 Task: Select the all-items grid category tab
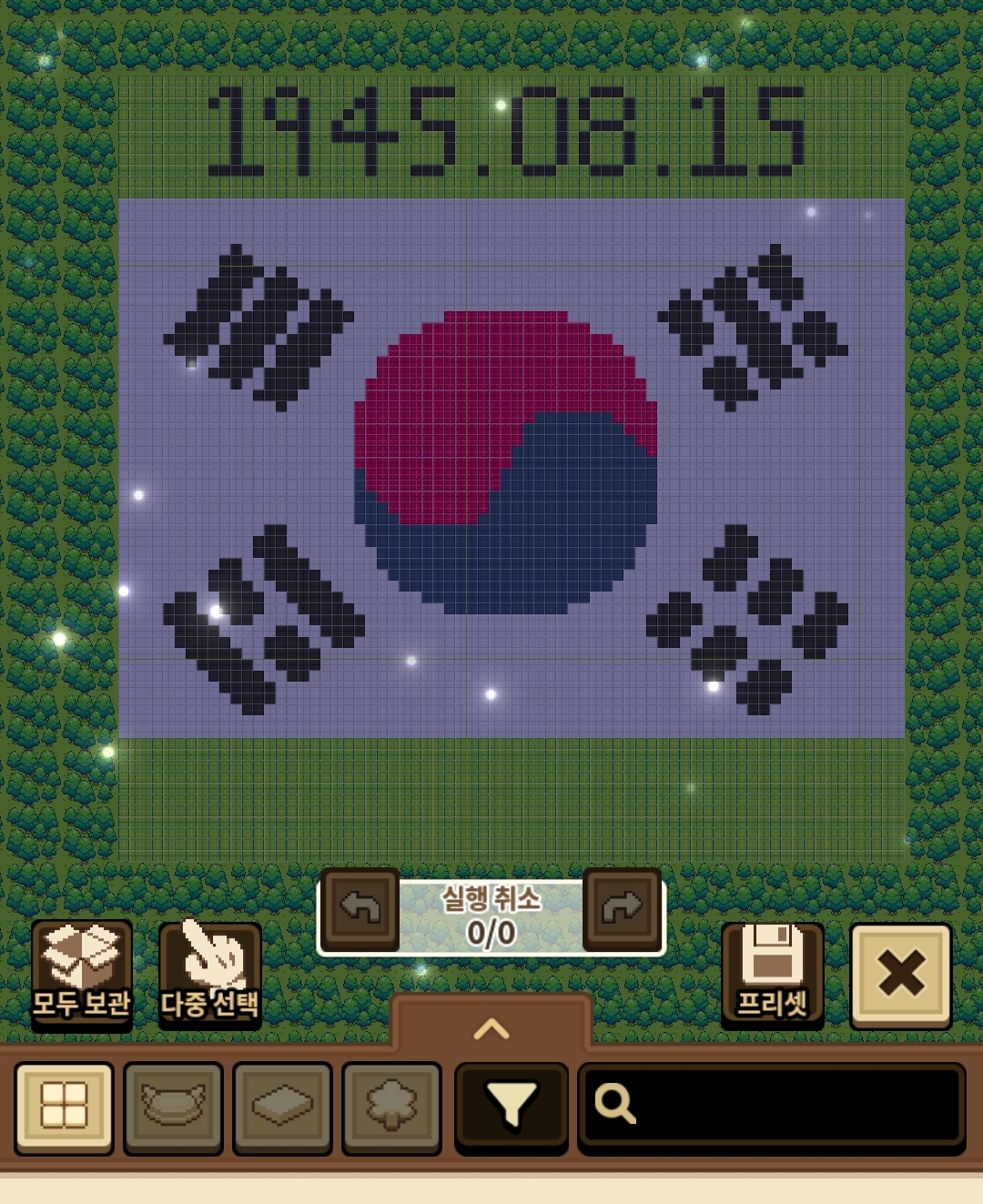pyautogui.click(x=64, y=1107)
